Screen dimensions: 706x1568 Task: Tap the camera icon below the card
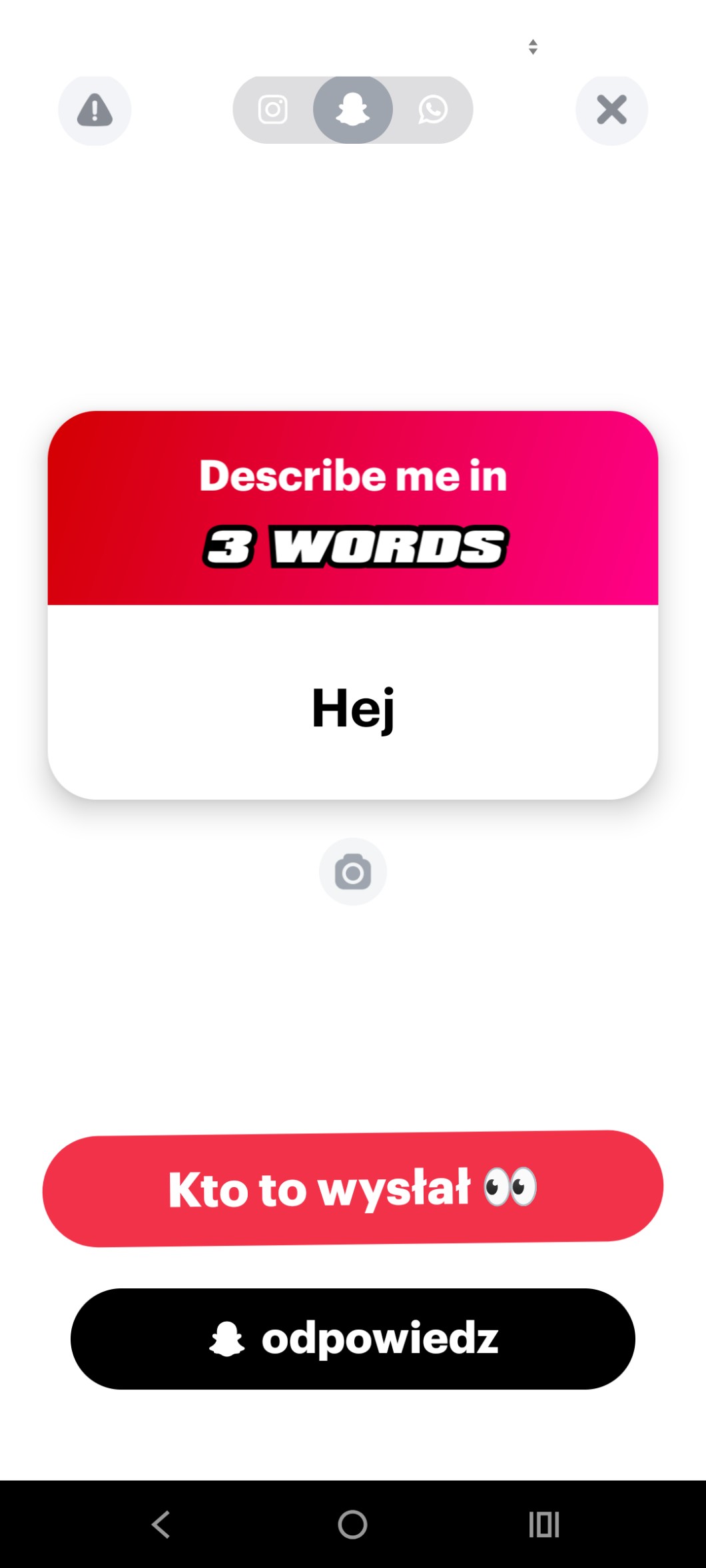(353, 872)
